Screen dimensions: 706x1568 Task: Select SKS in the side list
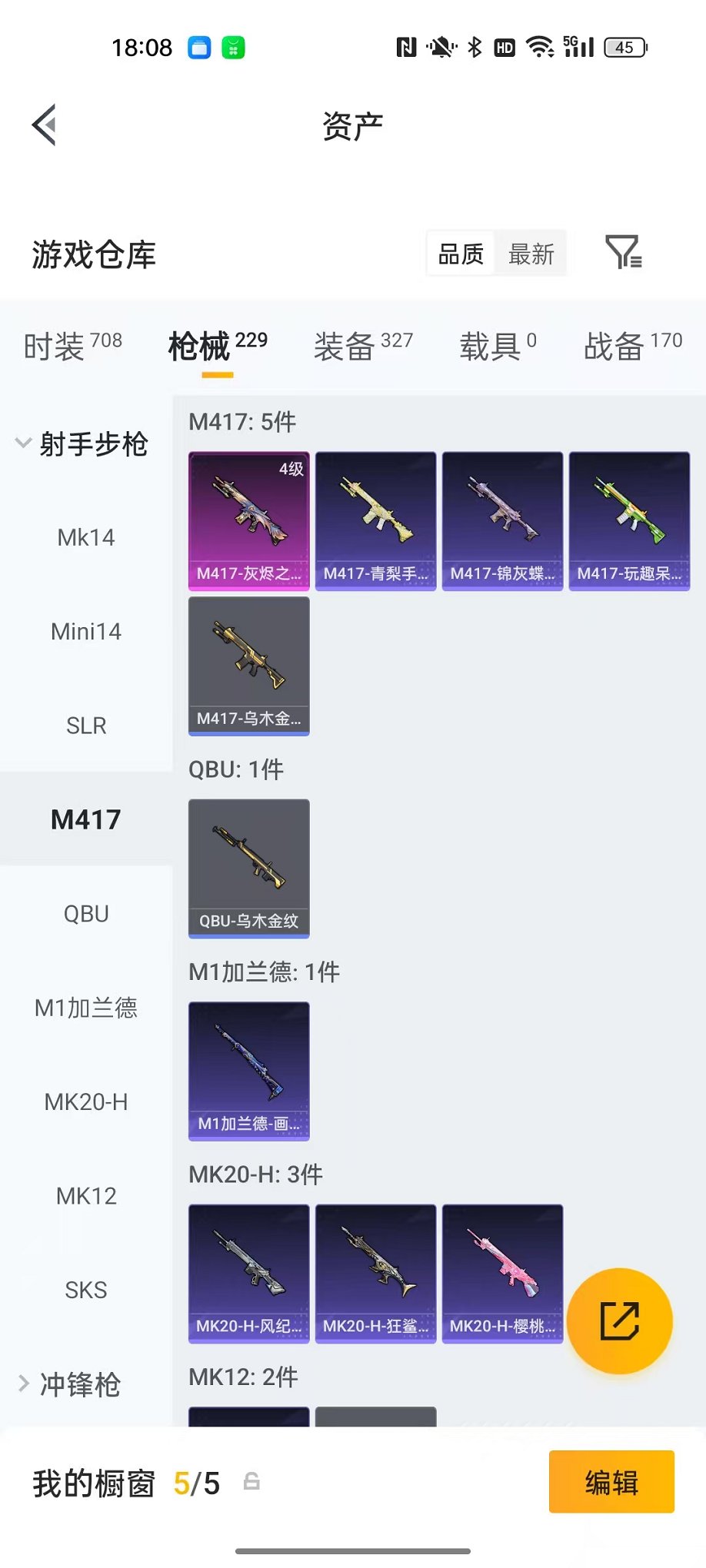[x=86, y=1290]
